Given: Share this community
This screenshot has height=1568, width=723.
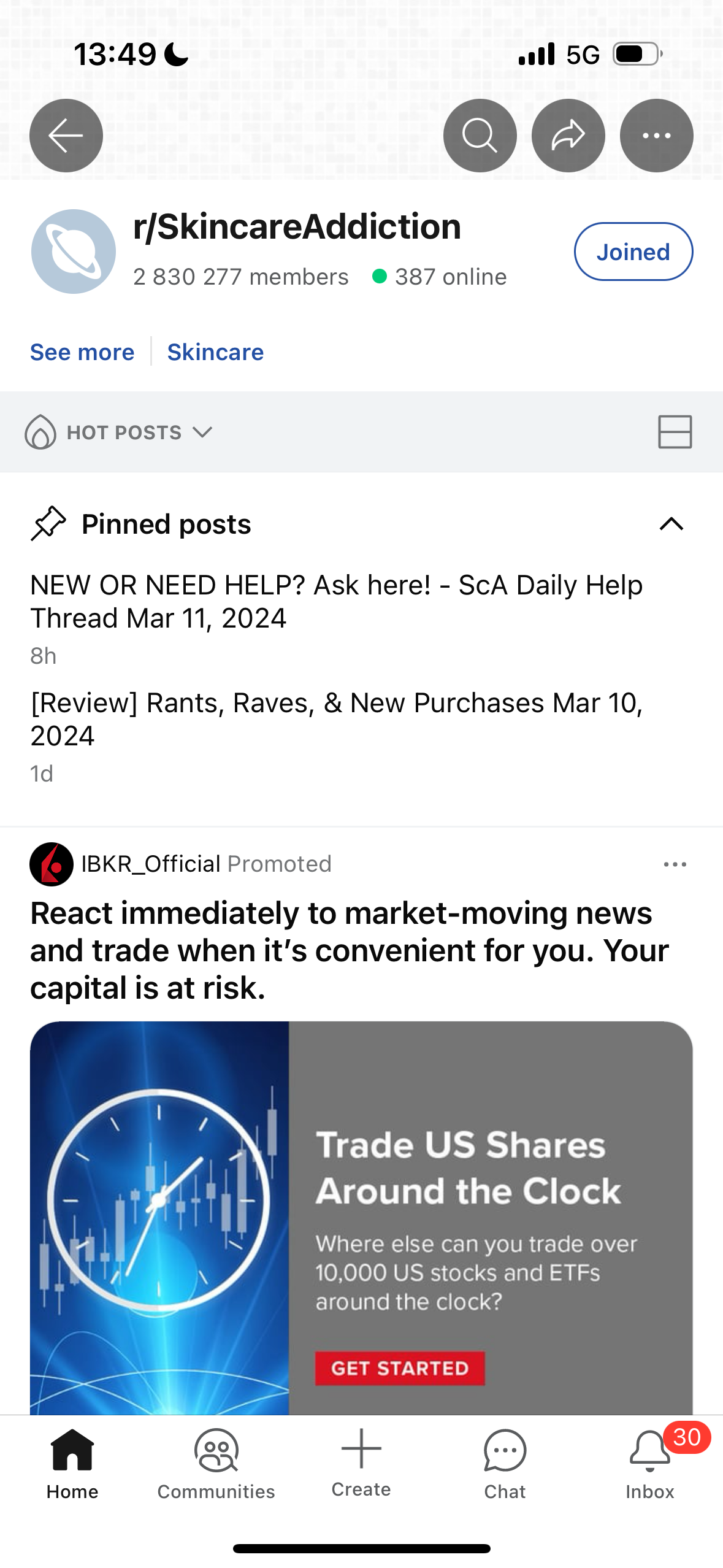Looking at the screenshot, I should tap(568, 135).
